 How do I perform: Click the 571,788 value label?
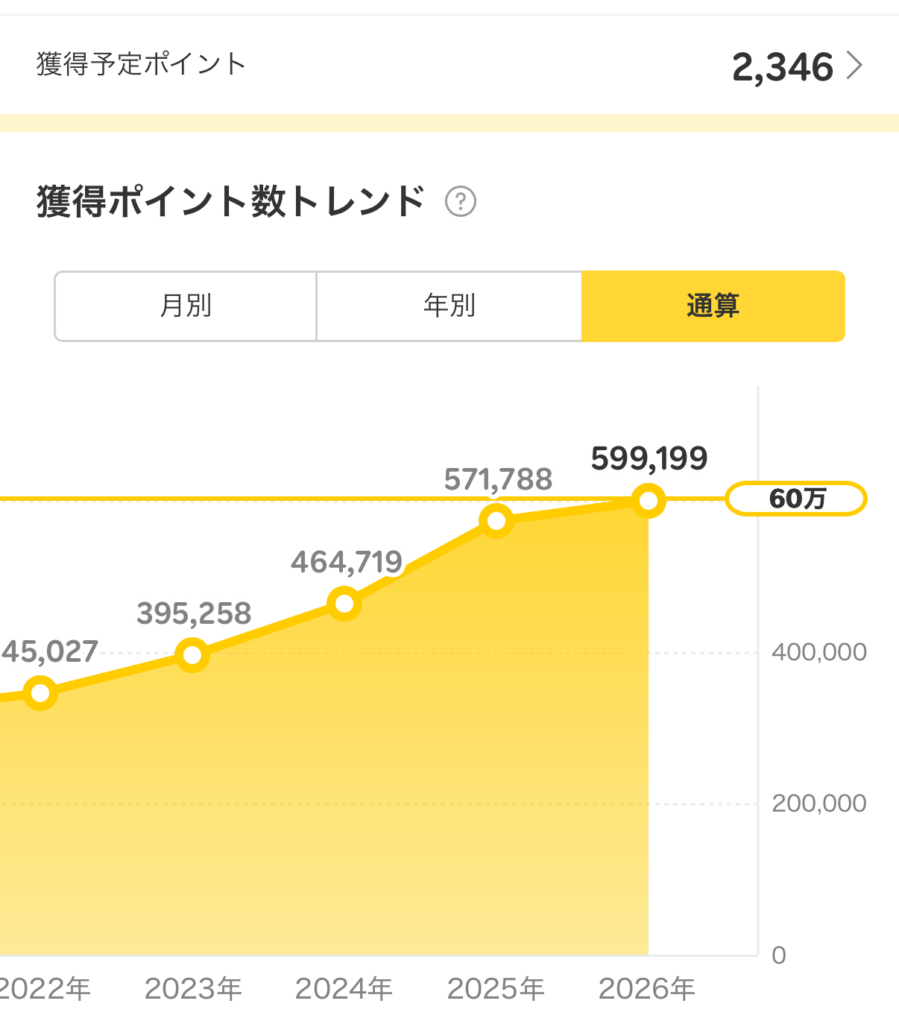point(499,479)
